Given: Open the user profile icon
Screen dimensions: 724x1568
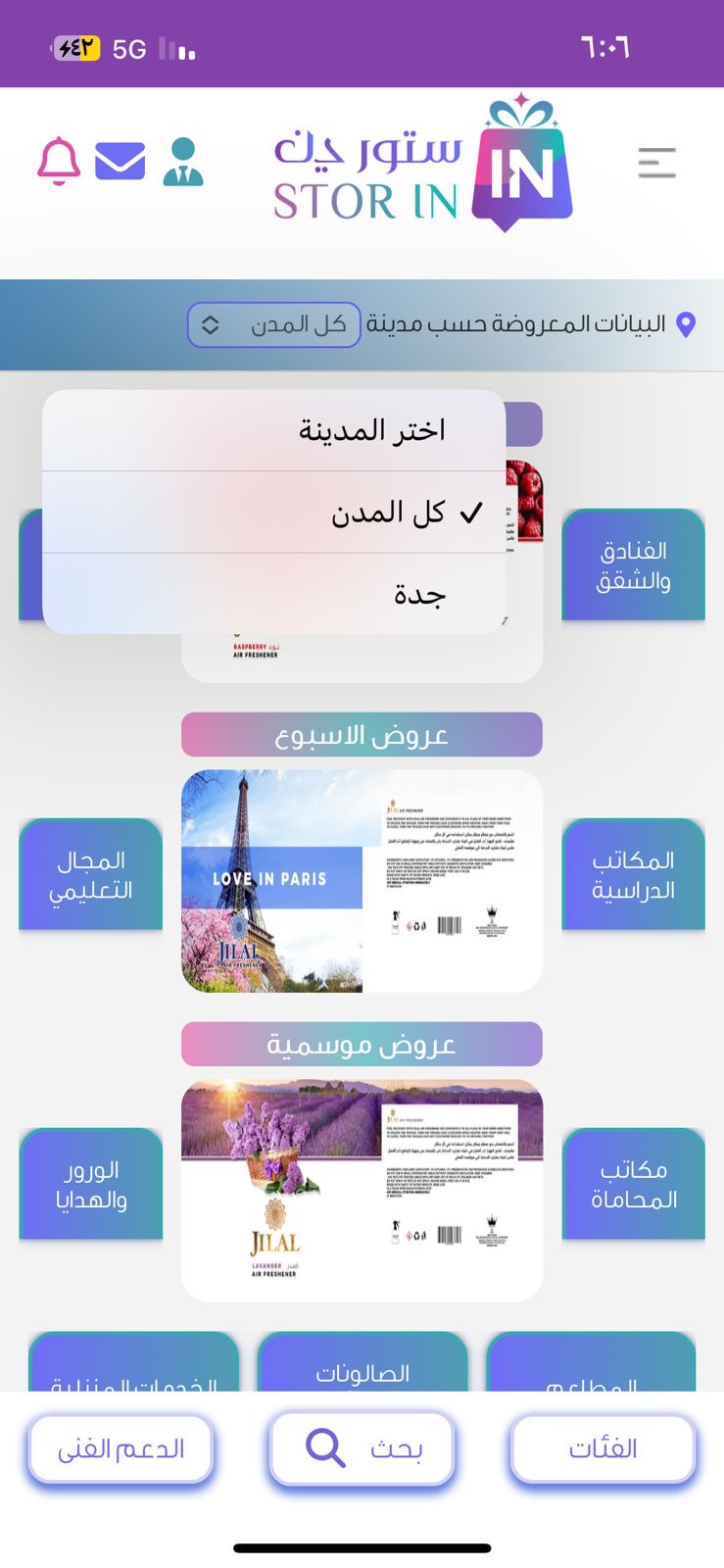Looking at the screenshot, I should pos(183,162).
